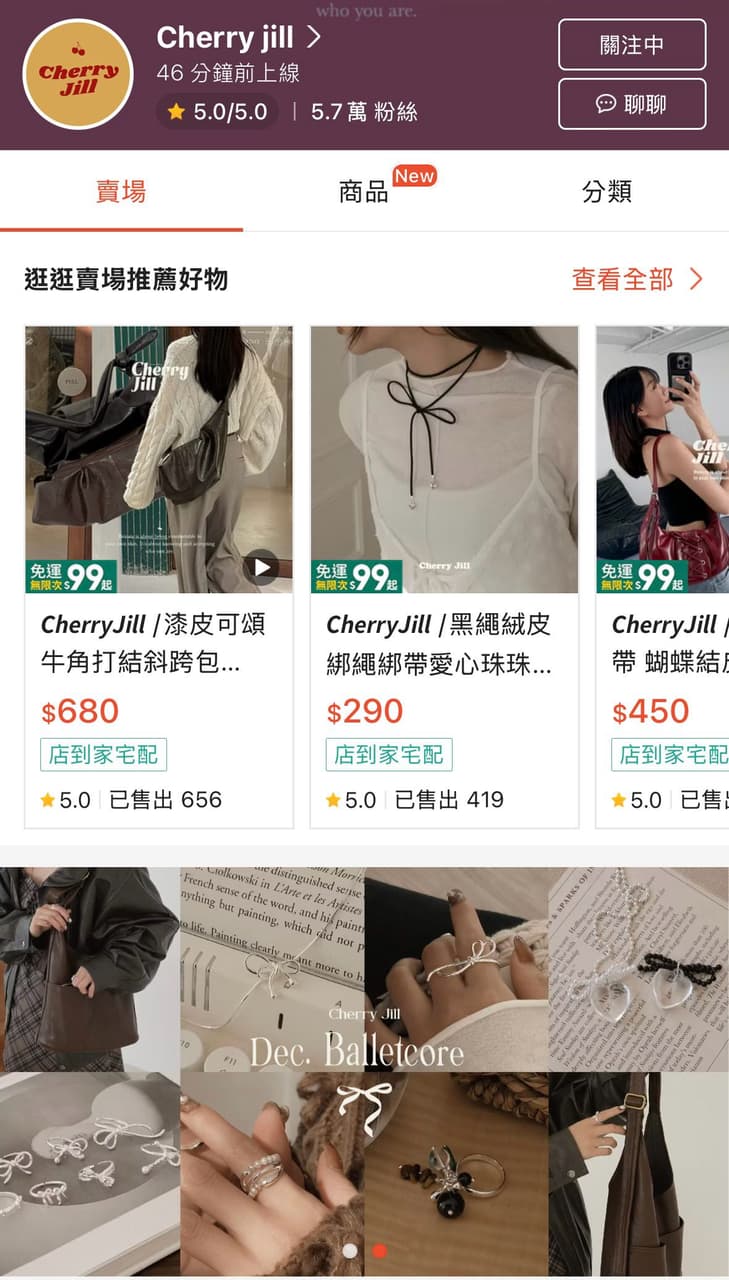Open chat with the 聊聊 button
The image size is (729, 1280).
click(x=632, y=104)
